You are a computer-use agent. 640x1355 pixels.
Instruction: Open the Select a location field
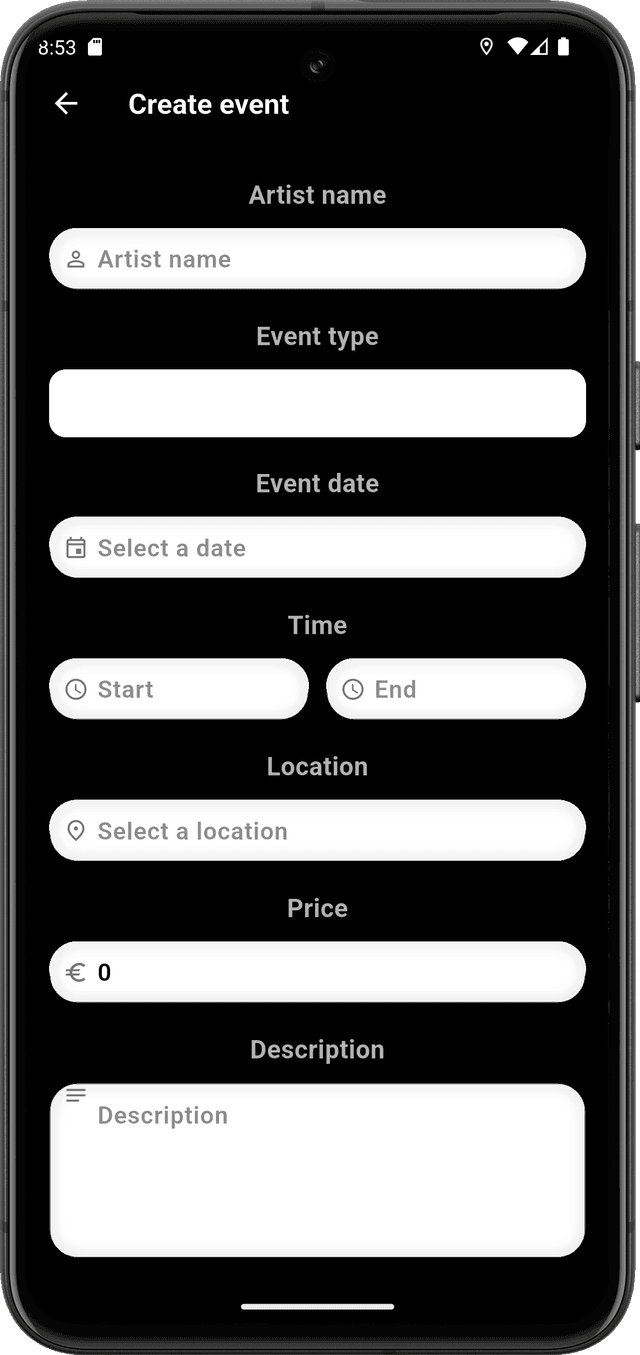tap(317, 831)
